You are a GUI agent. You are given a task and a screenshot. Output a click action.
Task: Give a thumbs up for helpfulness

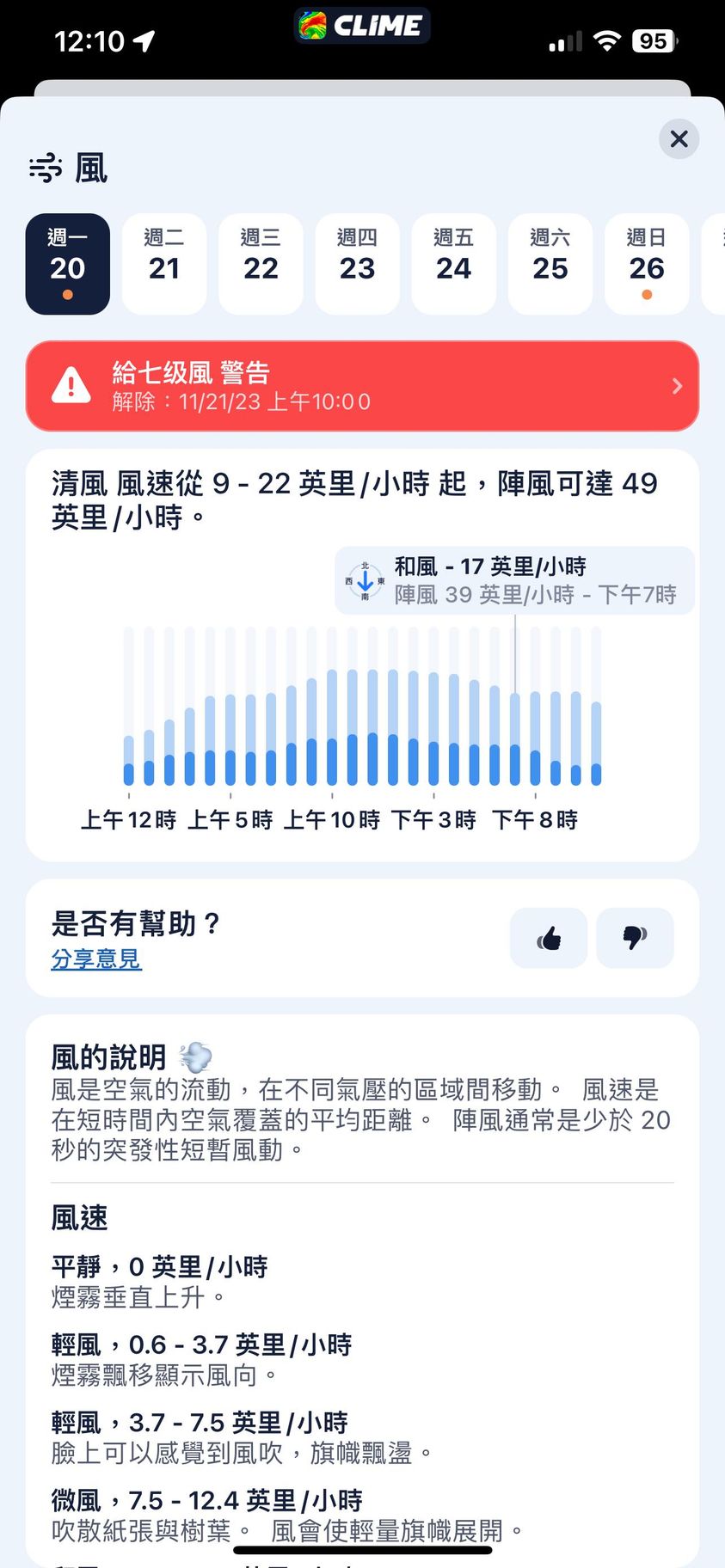coord(549,938)
